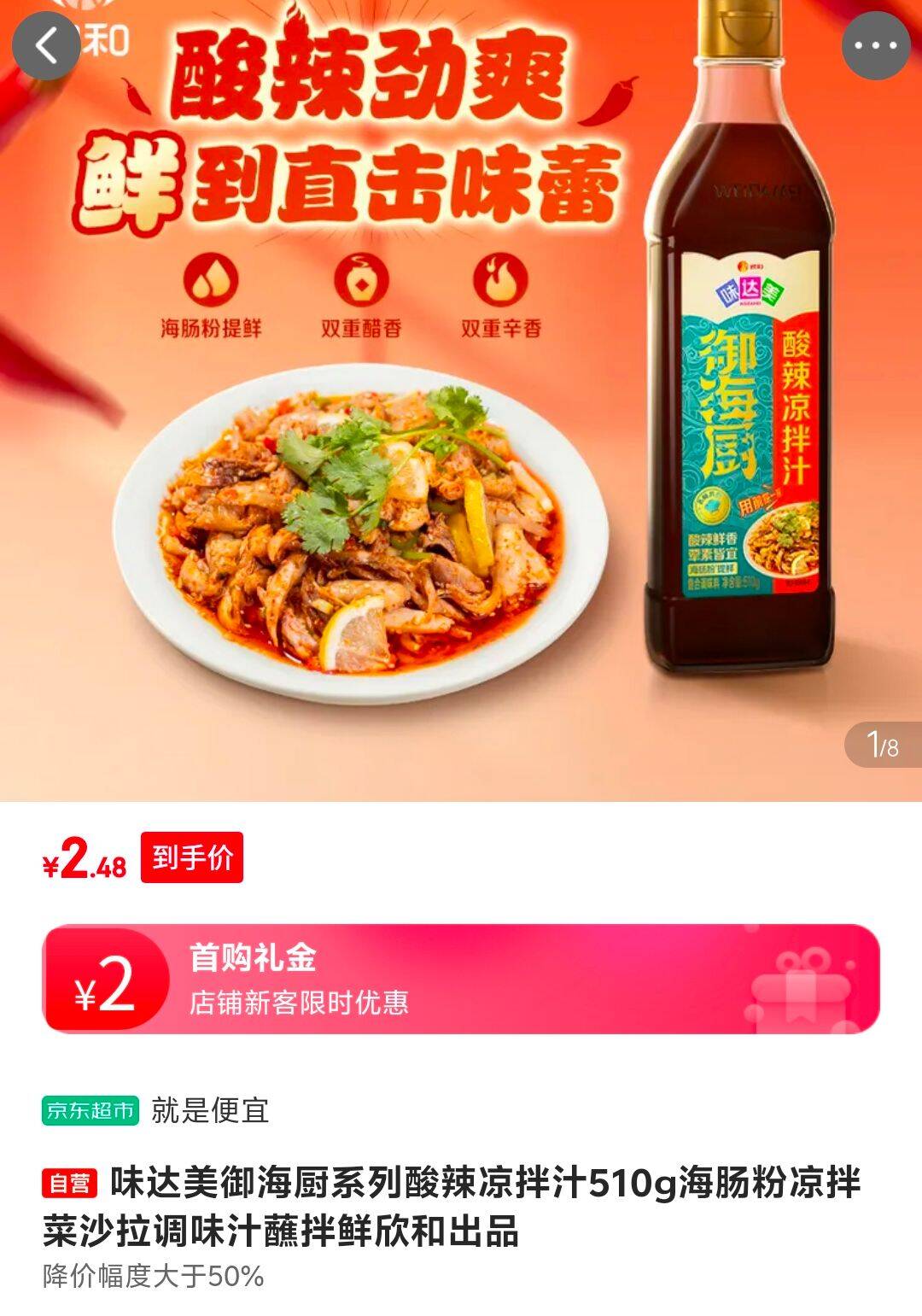
Task: Go back using the arrow icon
Action: (46, 46)
